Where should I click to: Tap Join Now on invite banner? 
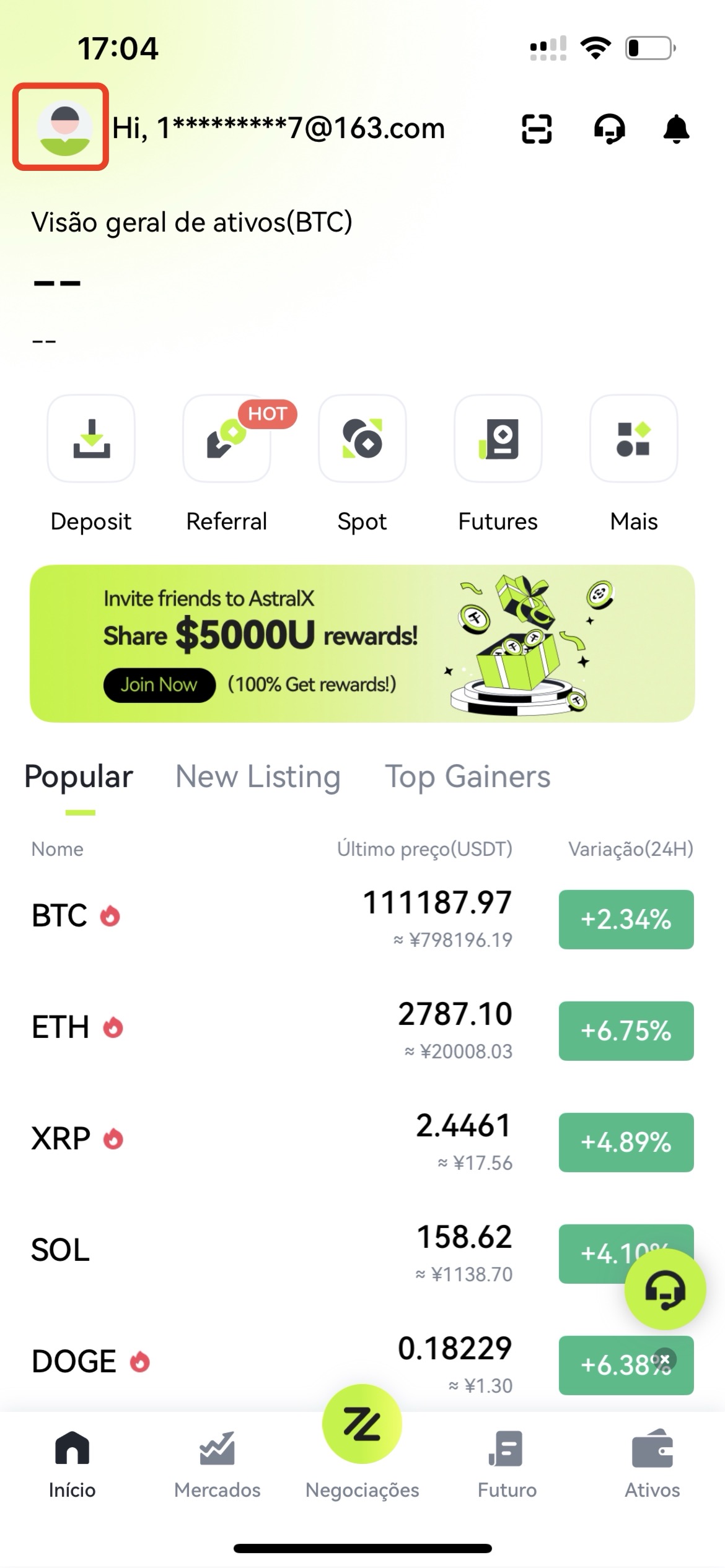coord(159,685)
